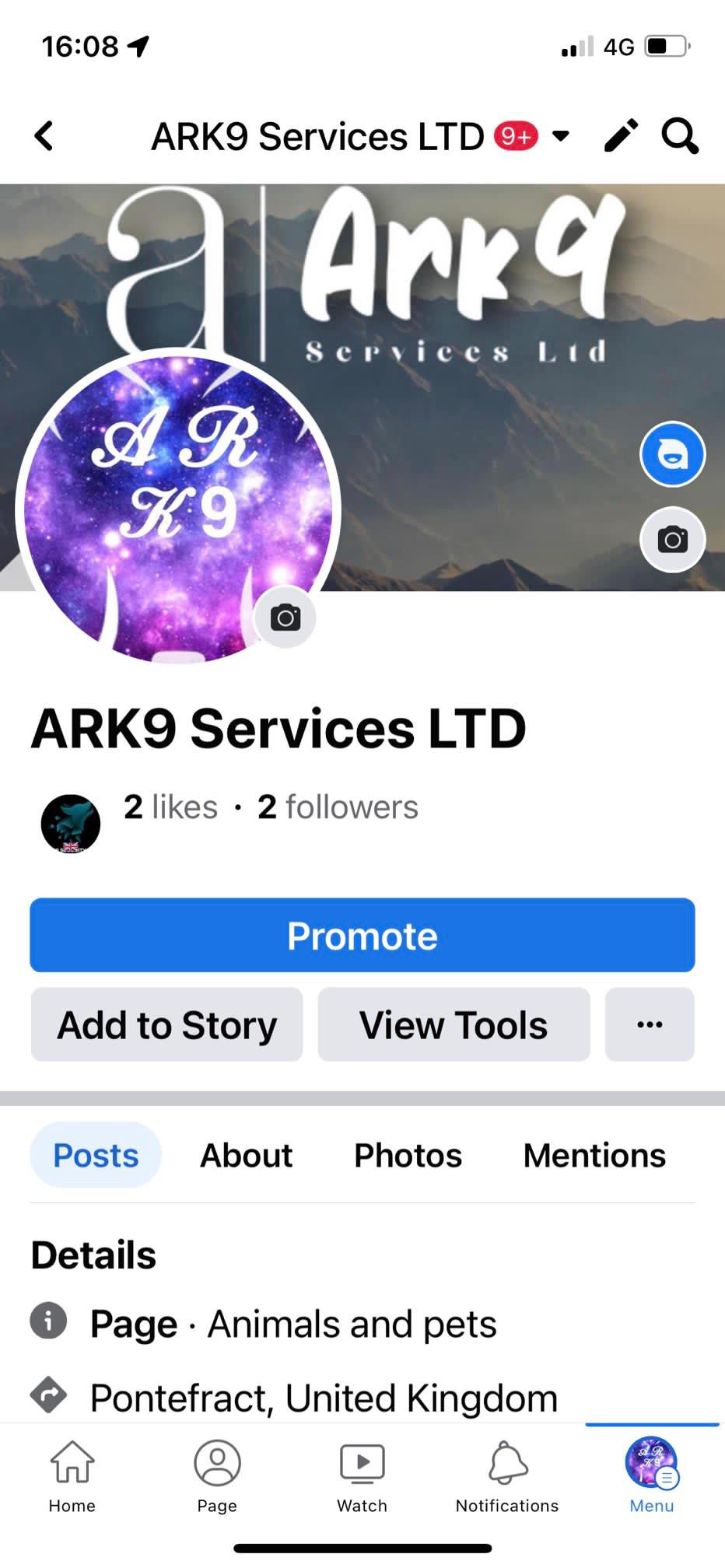Go to Home in bottom navigation
The width and height of the screenshot is (725, 1568).
click(x=72, y=1475)
